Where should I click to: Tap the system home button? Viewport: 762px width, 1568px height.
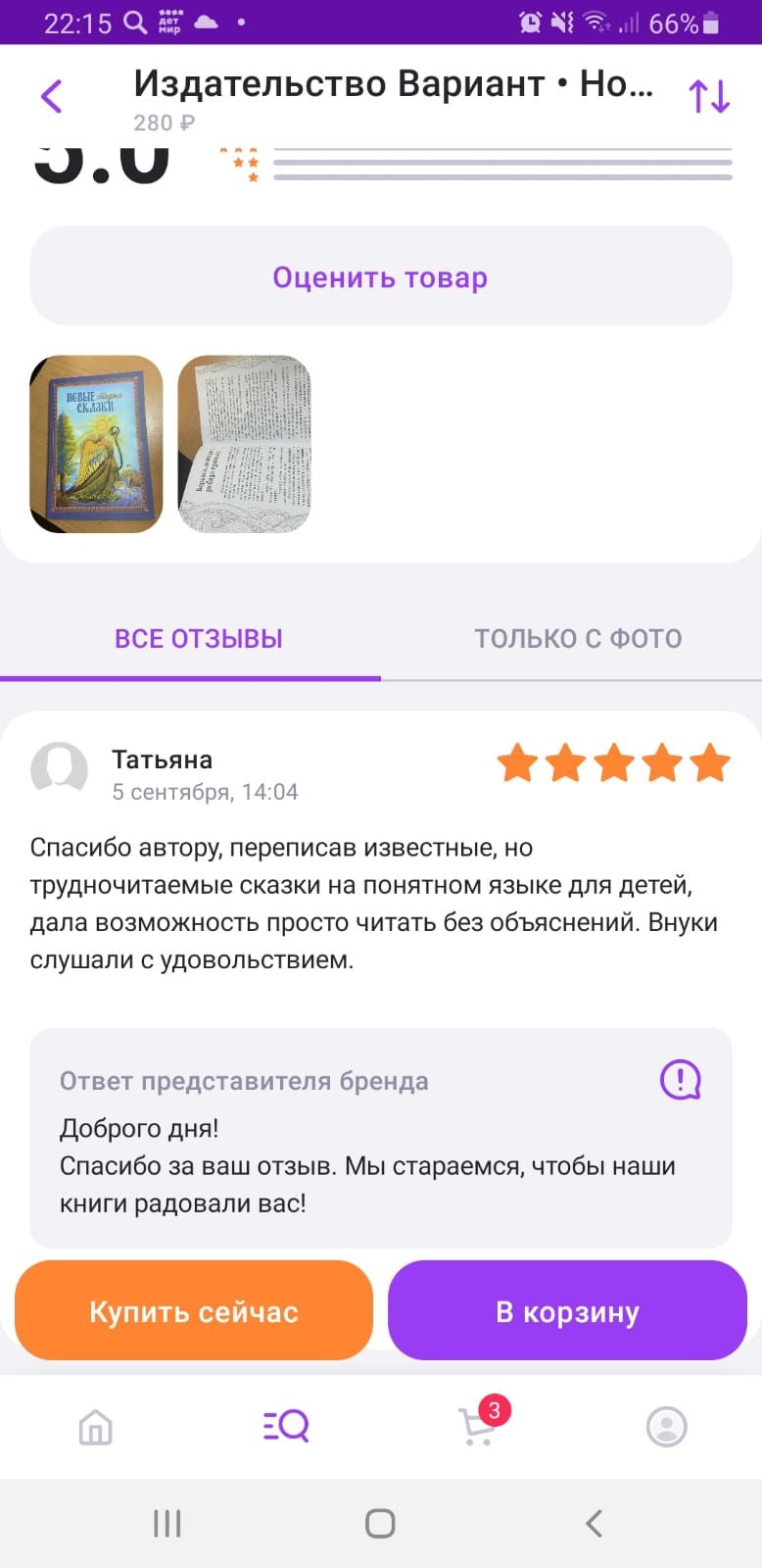coord(380,1523)
